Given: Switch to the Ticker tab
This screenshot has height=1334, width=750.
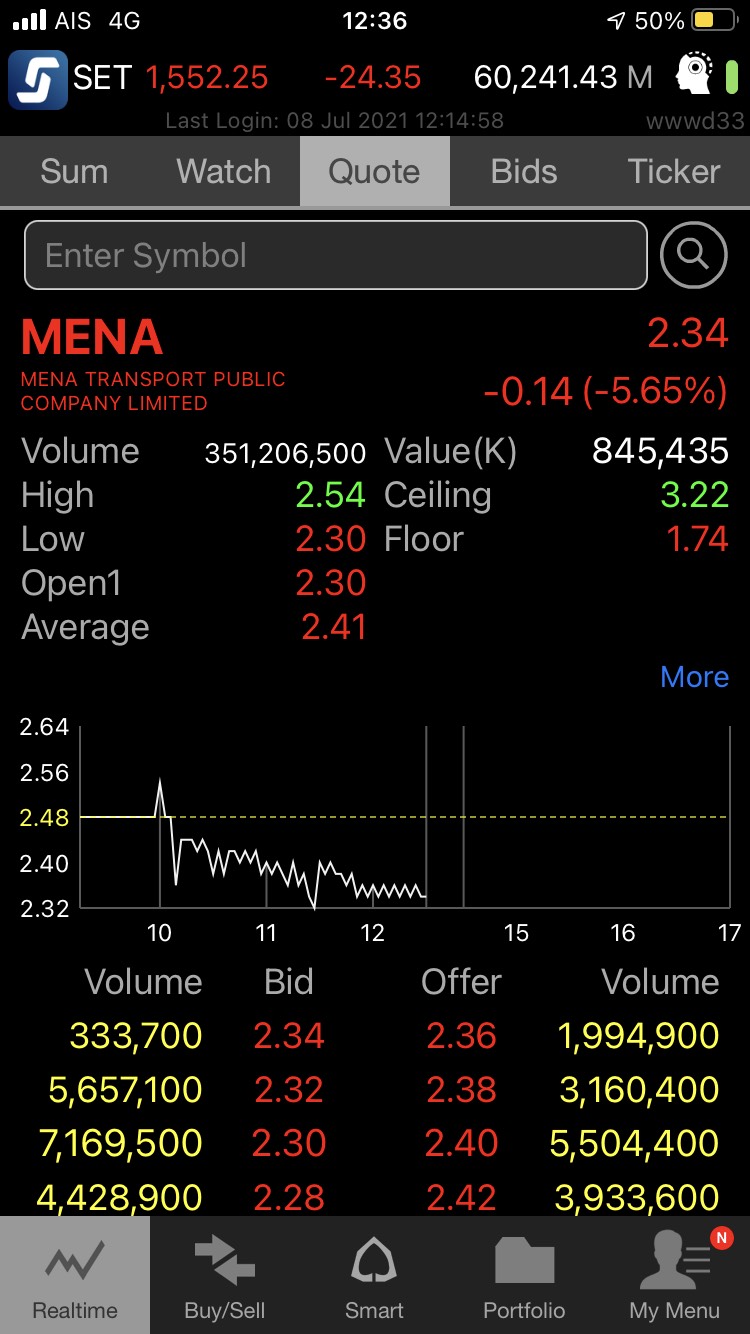Looking at the screenshot, I should coord(673,171).
